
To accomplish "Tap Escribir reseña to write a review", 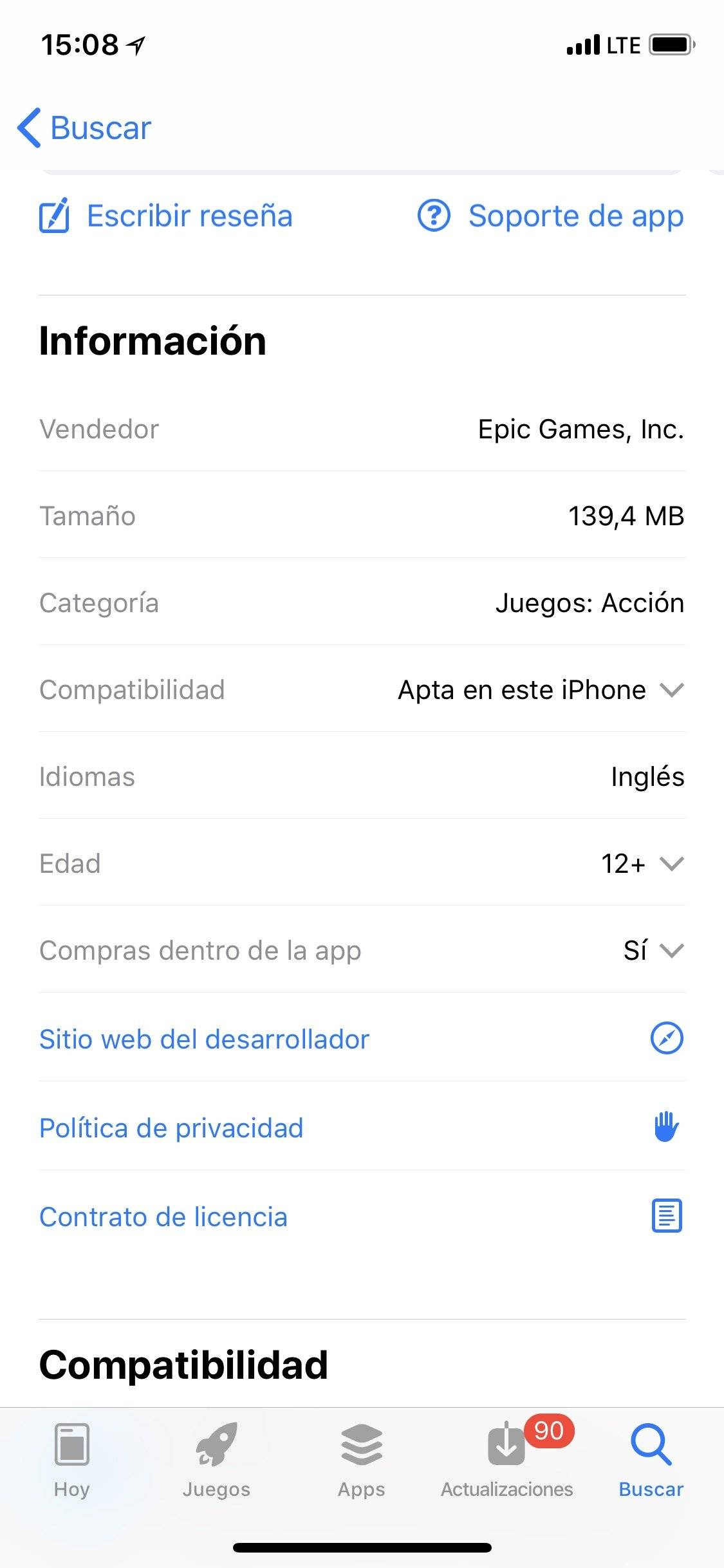I will 166,216.
